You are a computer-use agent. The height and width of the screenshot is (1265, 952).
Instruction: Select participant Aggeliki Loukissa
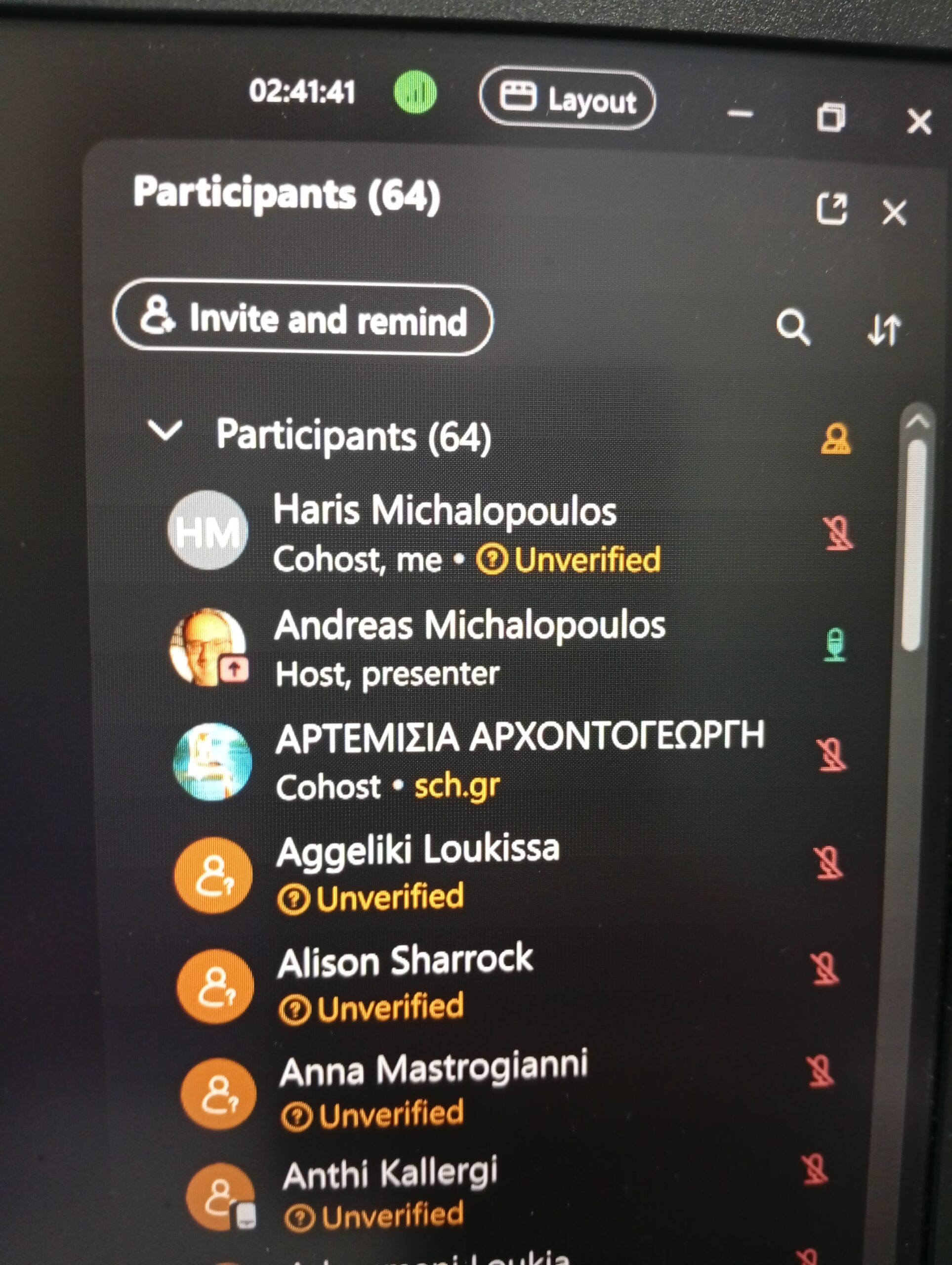click(x=417, y=872)
